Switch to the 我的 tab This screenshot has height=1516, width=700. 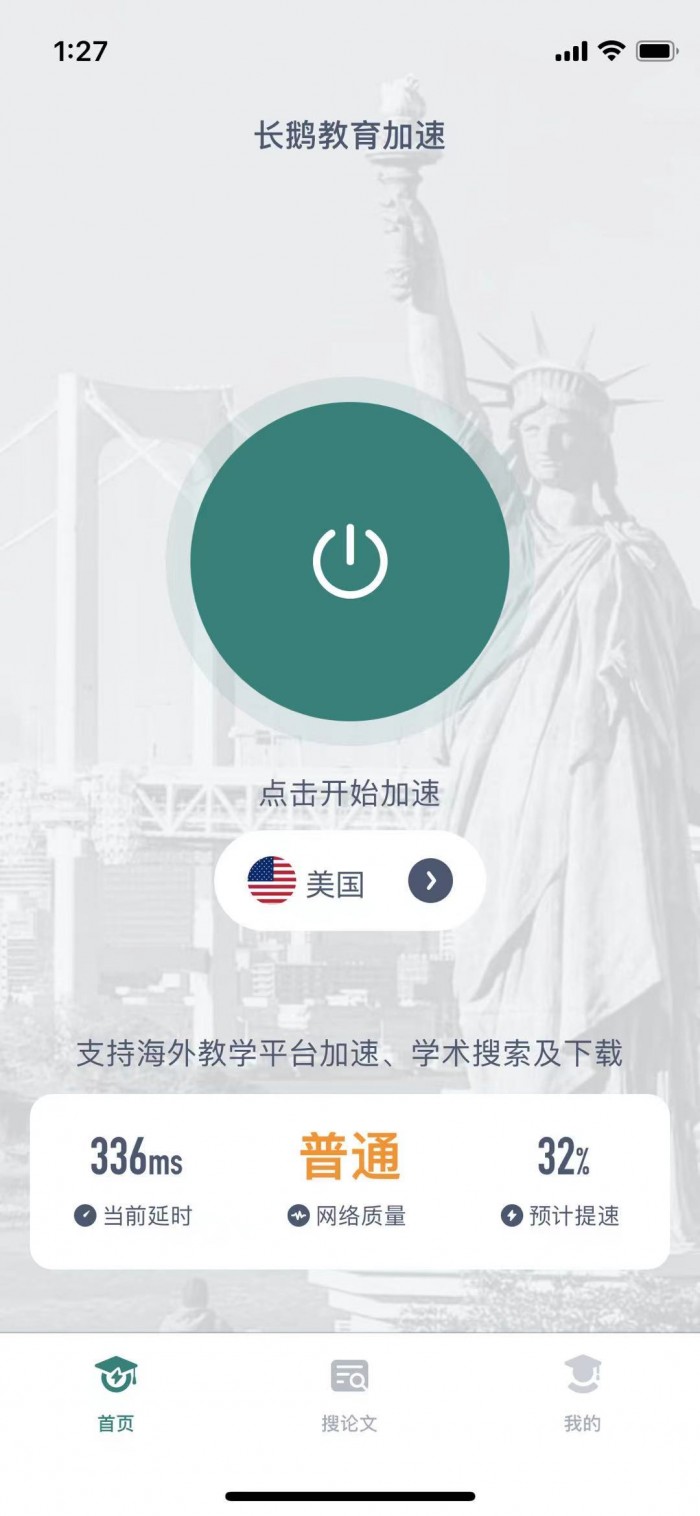click(x=582, y=1395)
